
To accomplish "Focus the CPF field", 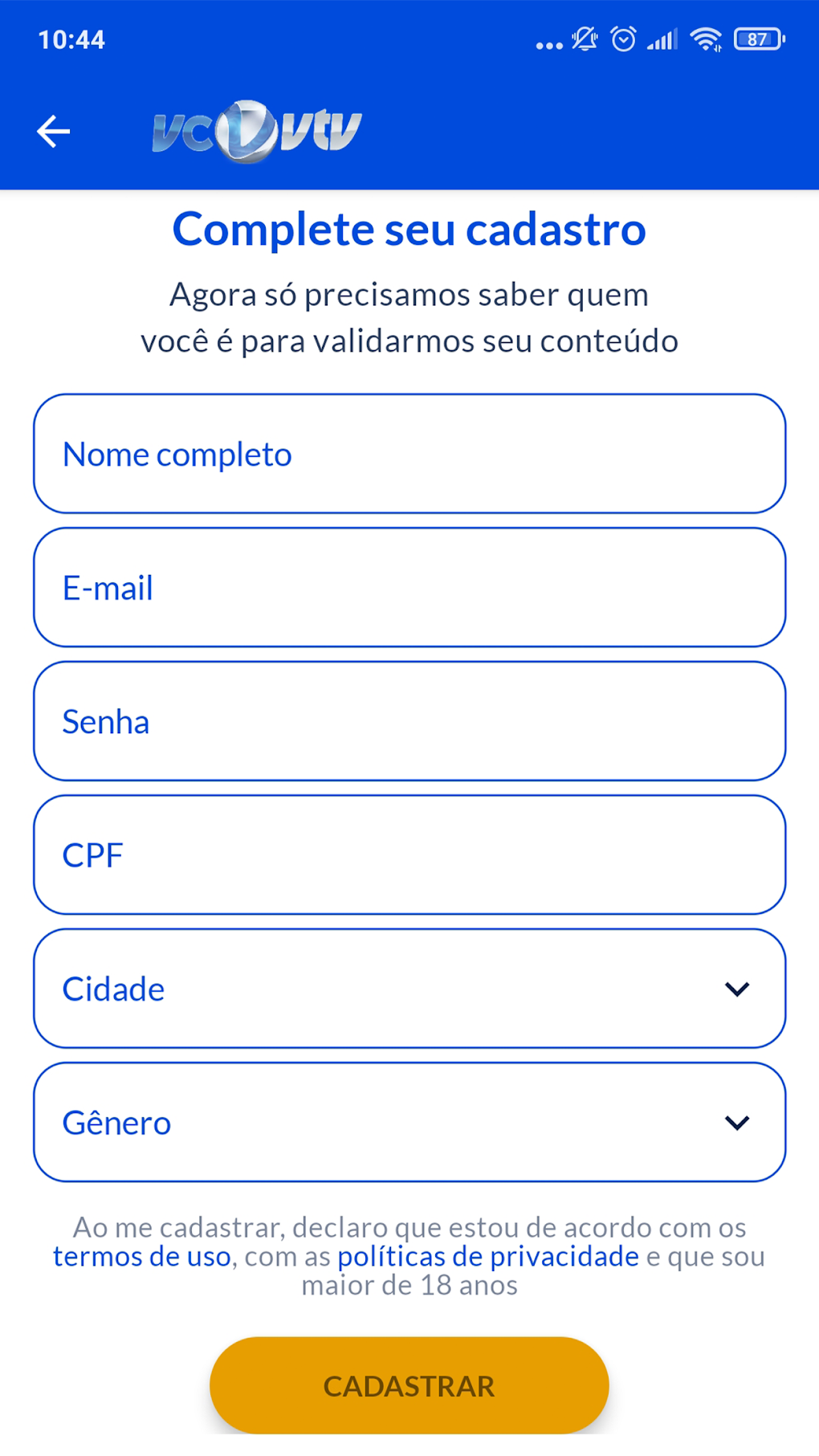I will 409,855.
